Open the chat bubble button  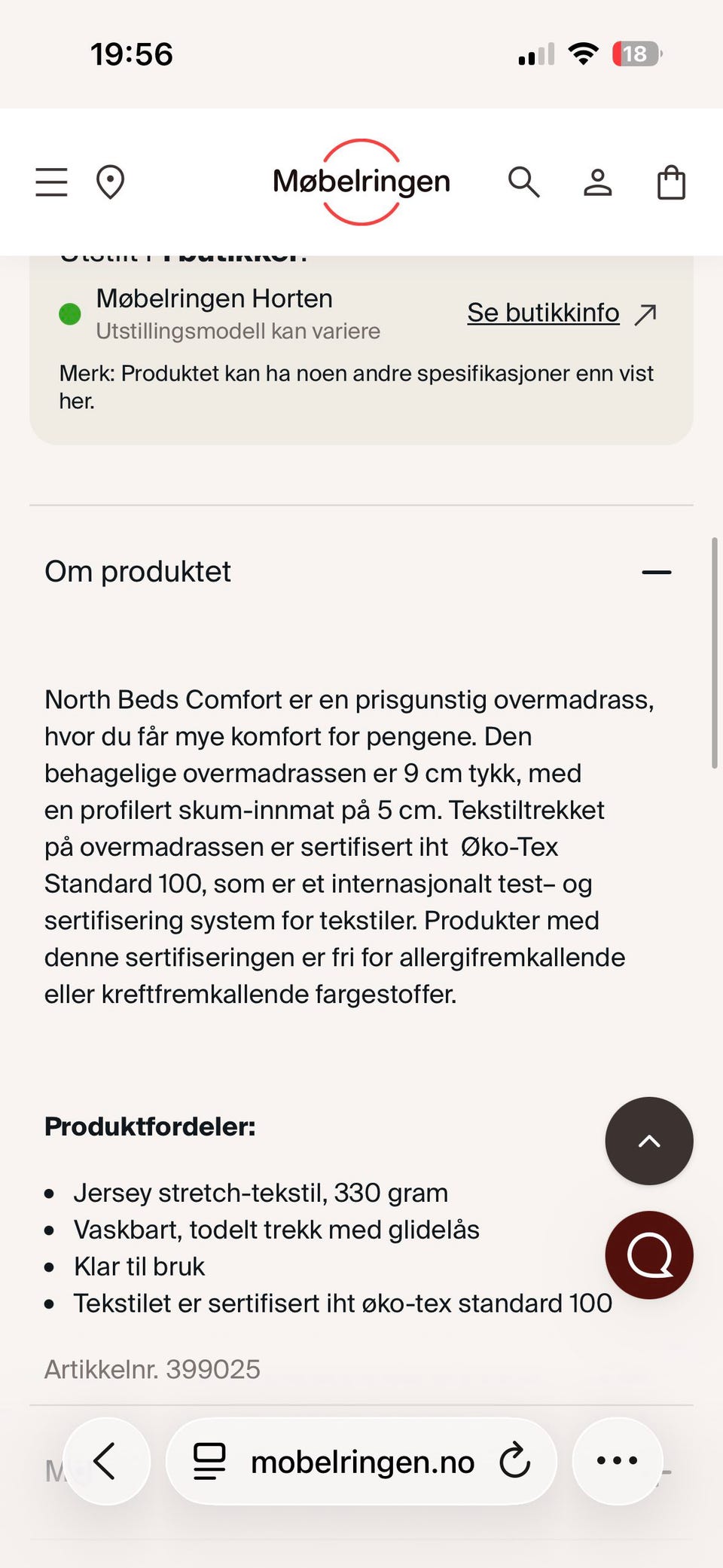(x=649, y=1255)
